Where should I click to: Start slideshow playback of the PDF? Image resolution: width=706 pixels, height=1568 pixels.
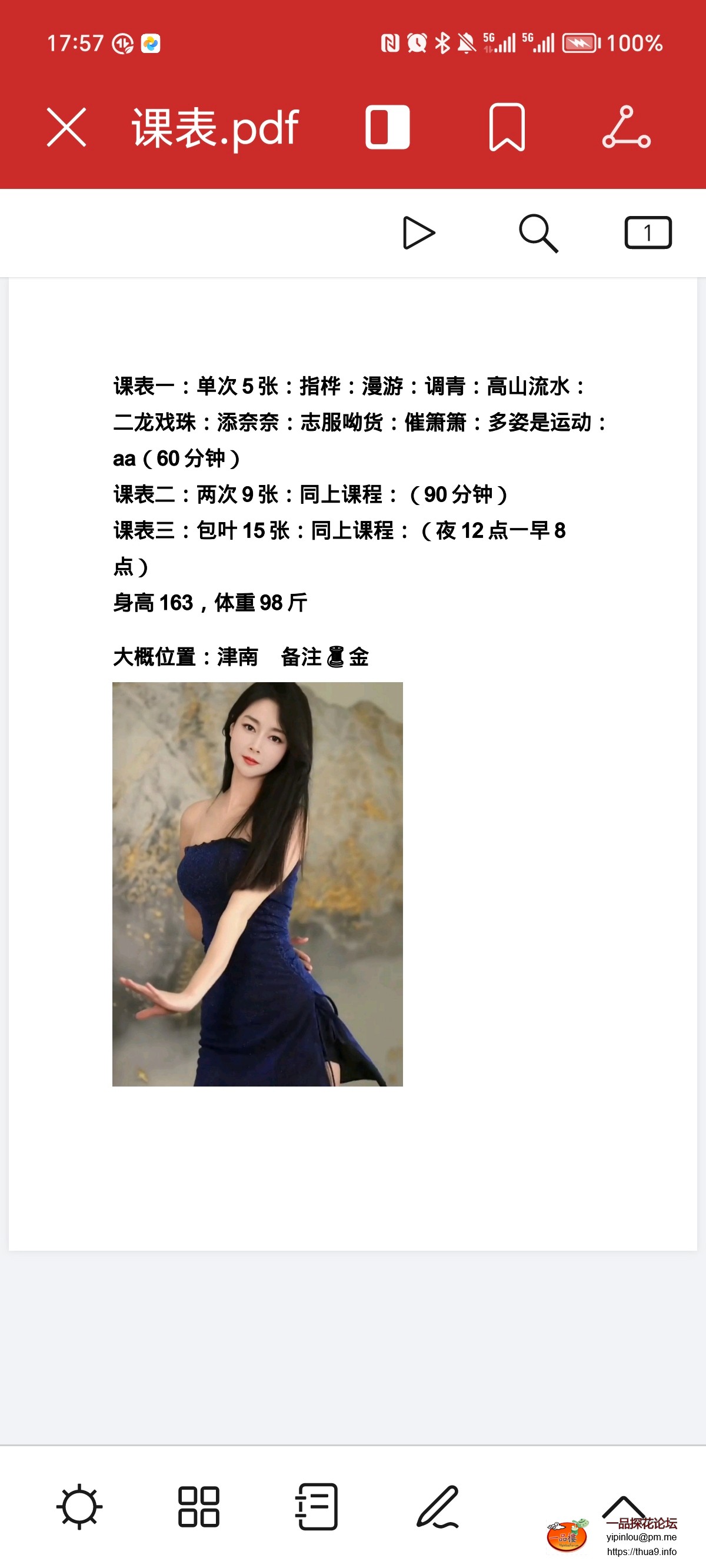pos(419,233)
